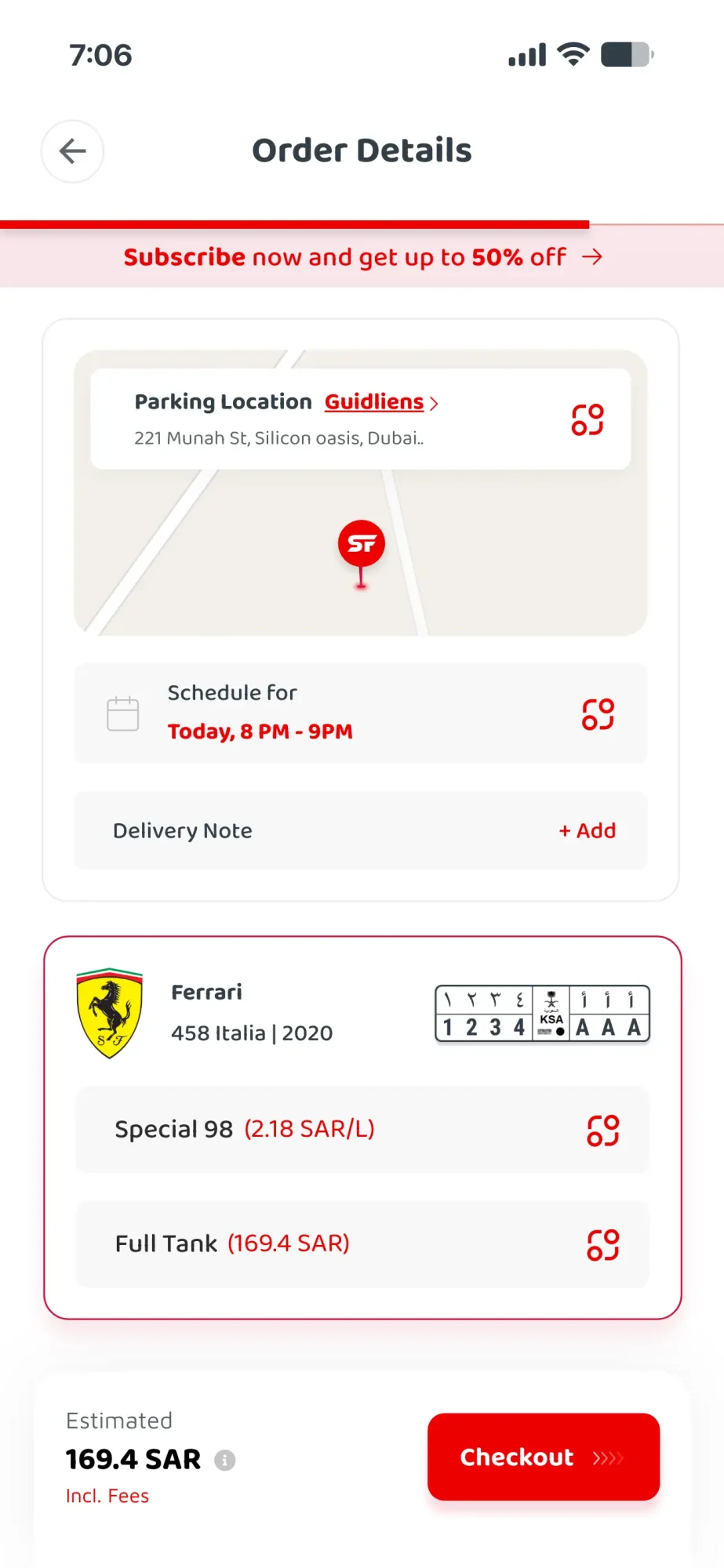Click the red progress bar at top
724x1568 pixels.
coord(293,223)
